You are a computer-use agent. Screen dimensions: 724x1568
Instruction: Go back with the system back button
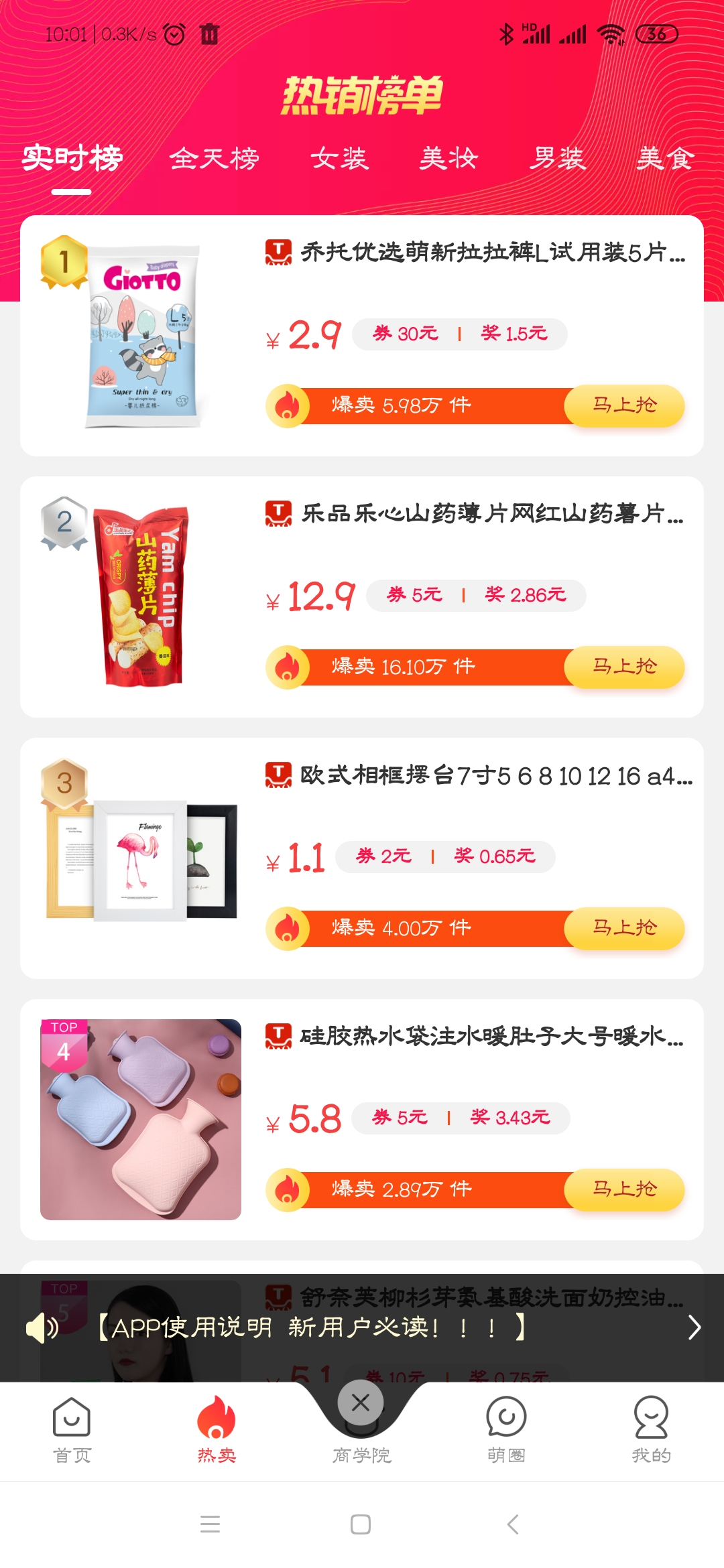[x=513, y=1524]
